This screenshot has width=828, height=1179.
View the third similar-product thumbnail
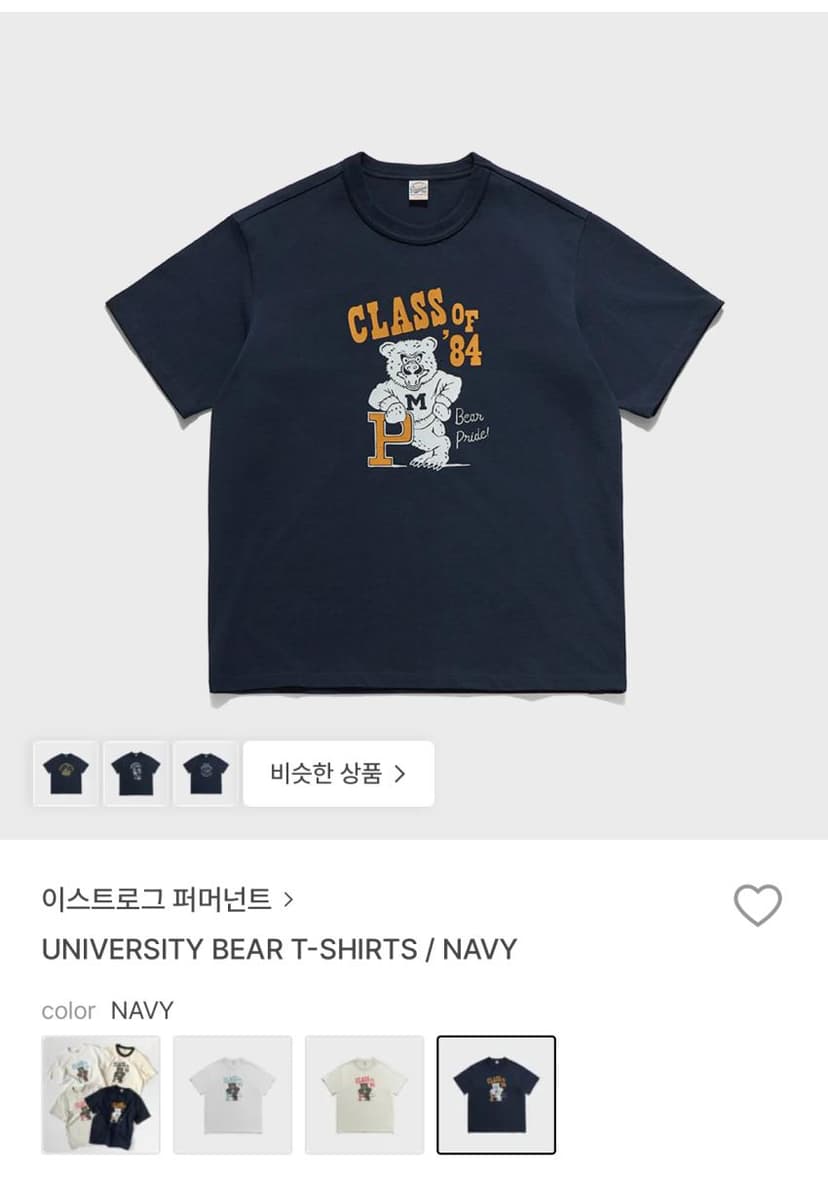(x=205, y=774)
